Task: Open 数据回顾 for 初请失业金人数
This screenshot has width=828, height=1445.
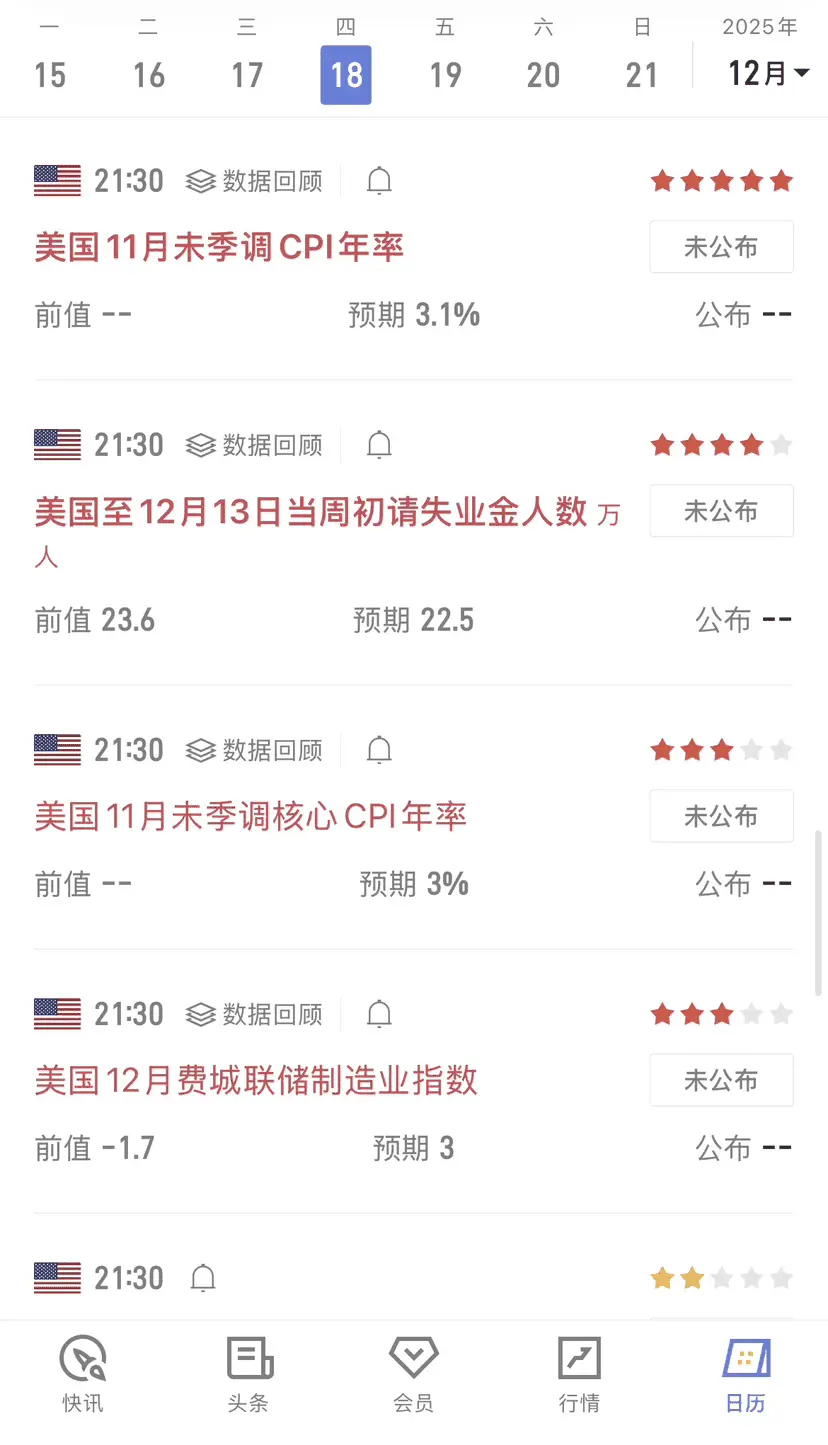Action: [x=254, y=445]
